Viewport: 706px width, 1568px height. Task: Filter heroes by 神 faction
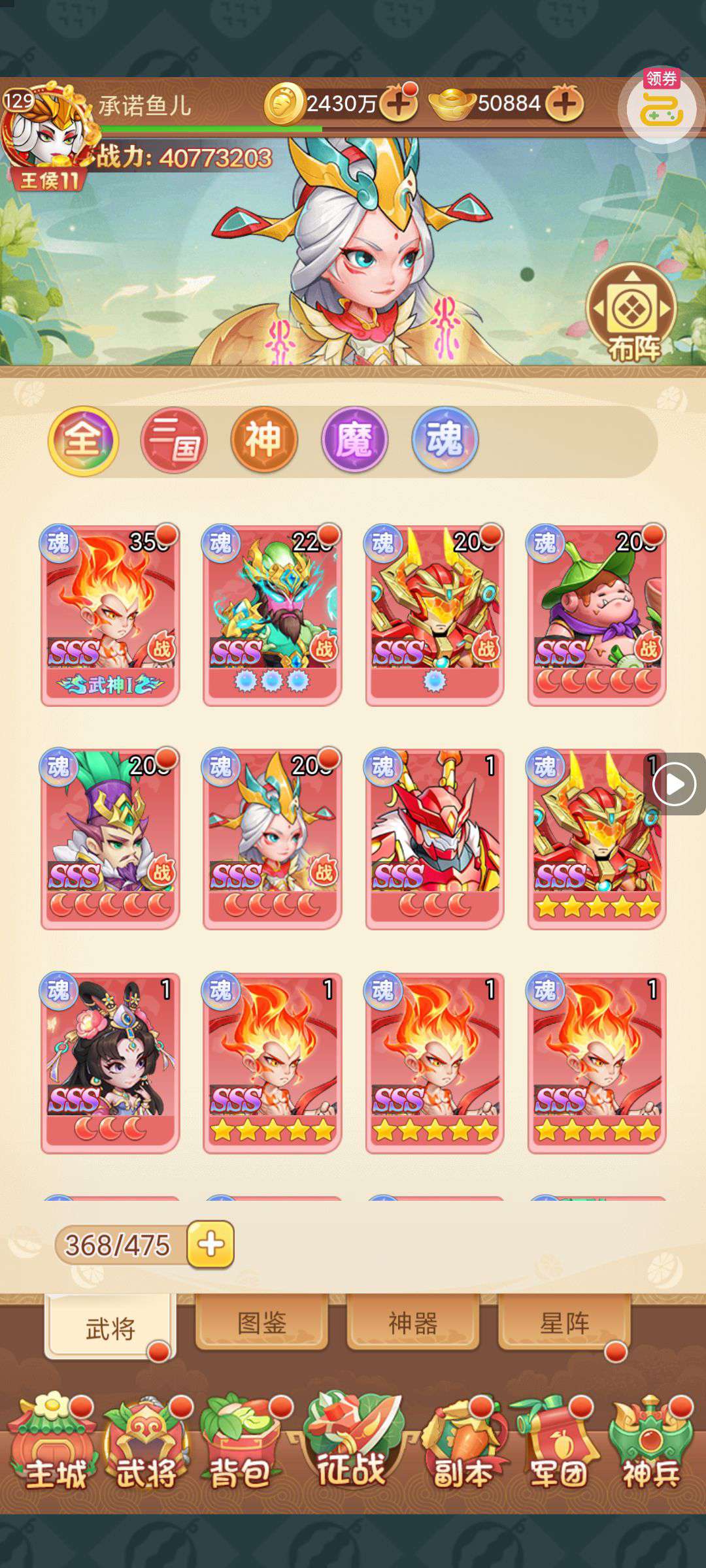coord(264,441)
